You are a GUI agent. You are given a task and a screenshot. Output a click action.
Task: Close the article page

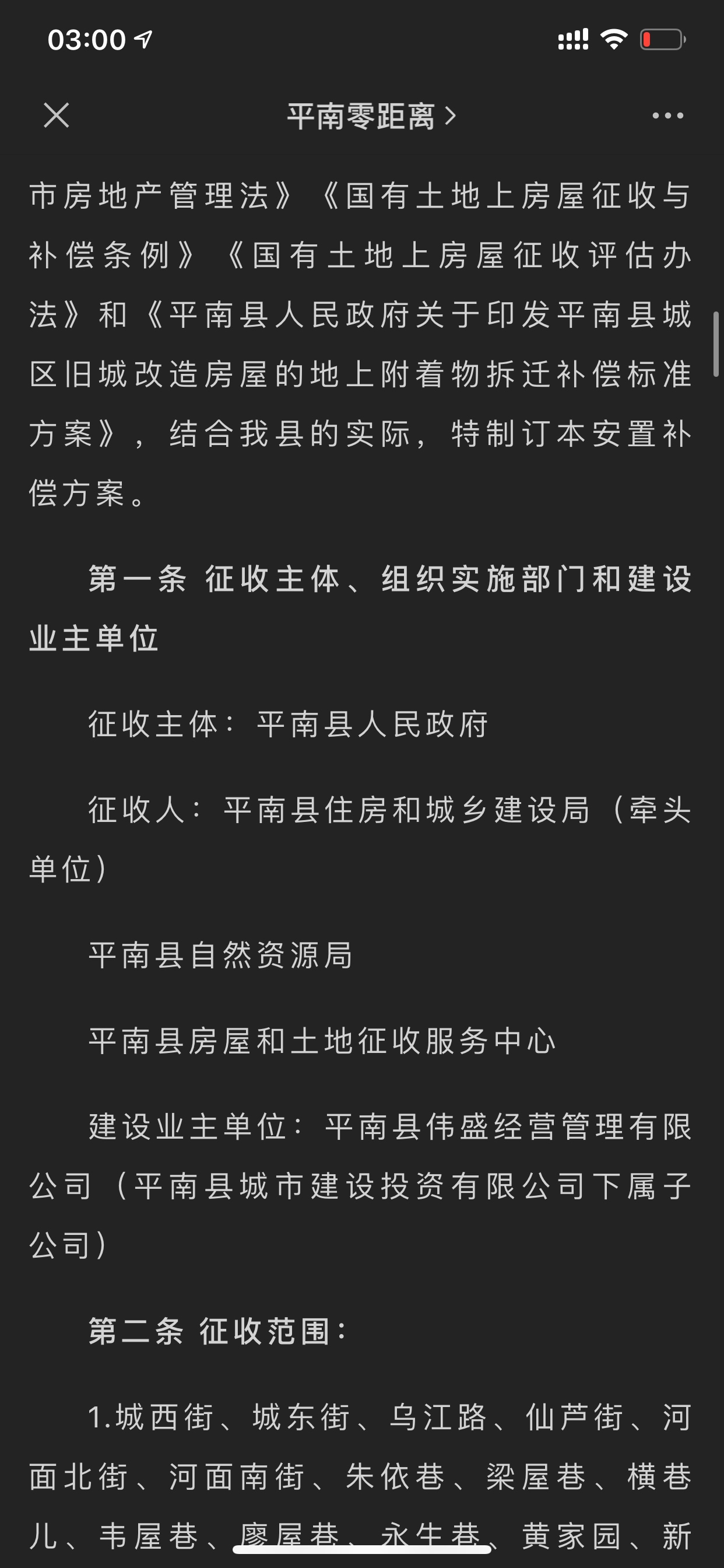coord(57,115)
